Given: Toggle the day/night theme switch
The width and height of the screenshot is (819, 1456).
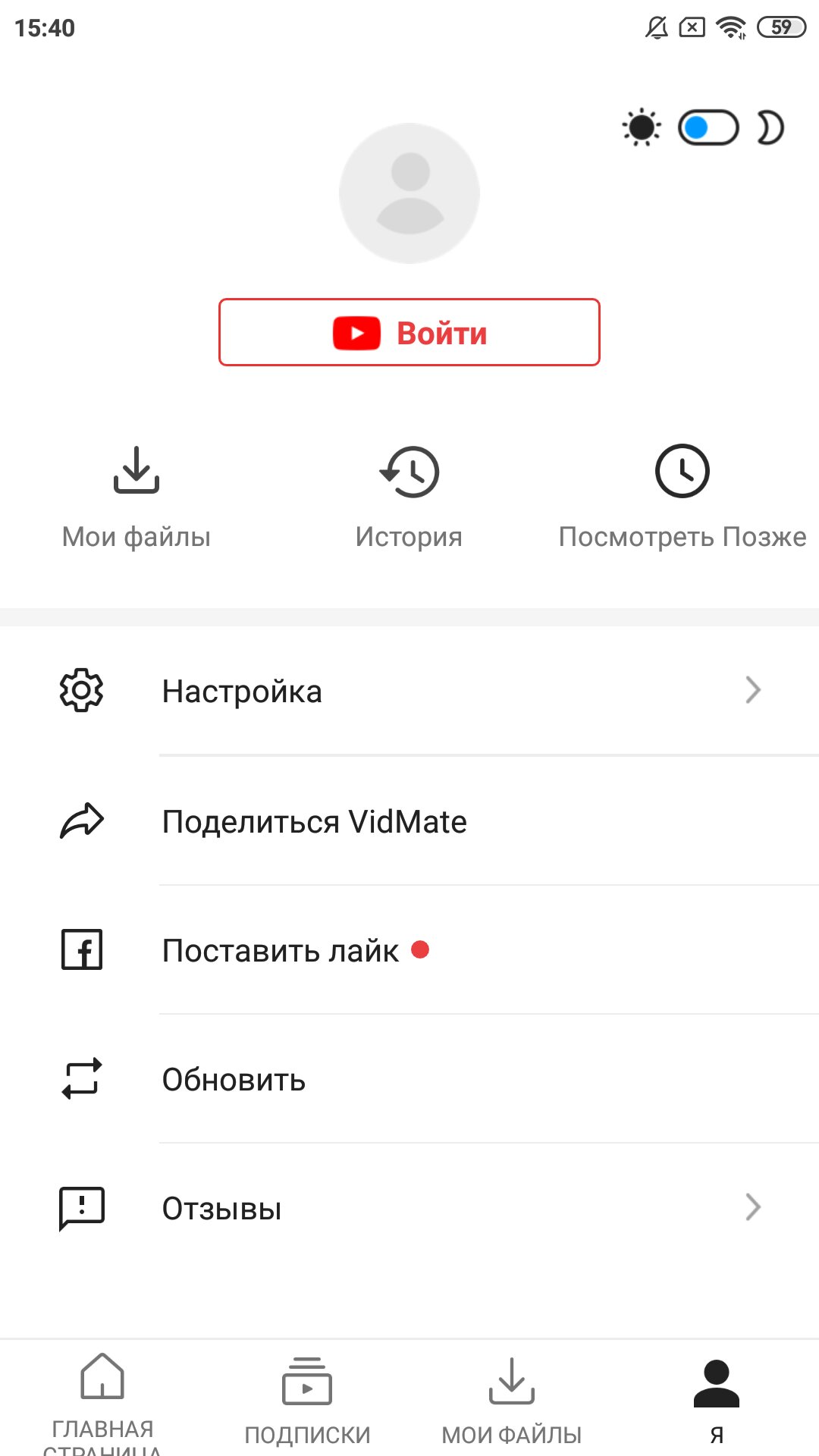Looking at the screenshot, I should click(708, 127).
